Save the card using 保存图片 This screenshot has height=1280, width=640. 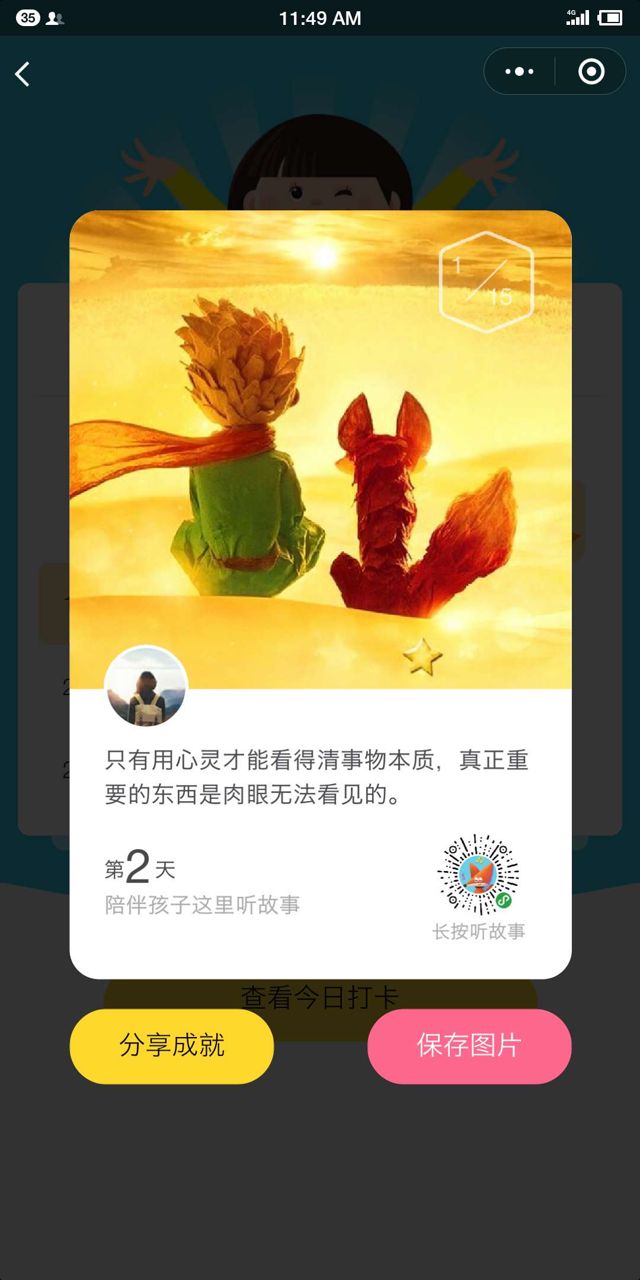469,1046
